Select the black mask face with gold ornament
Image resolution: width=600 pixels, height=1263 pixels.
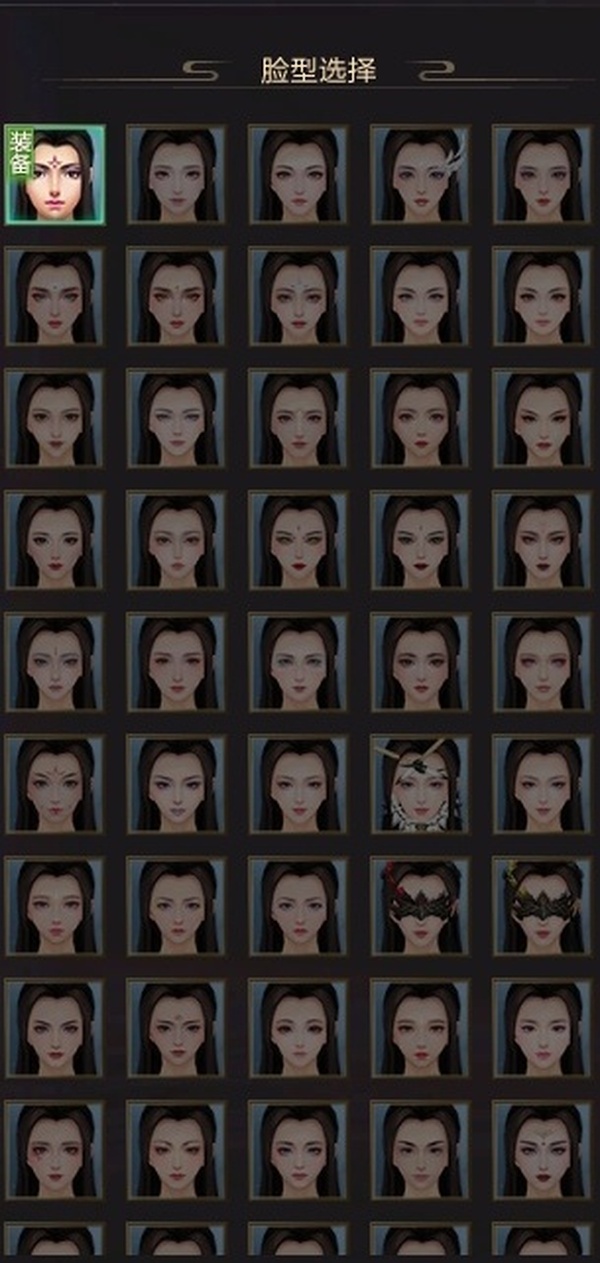coord(542,907)
